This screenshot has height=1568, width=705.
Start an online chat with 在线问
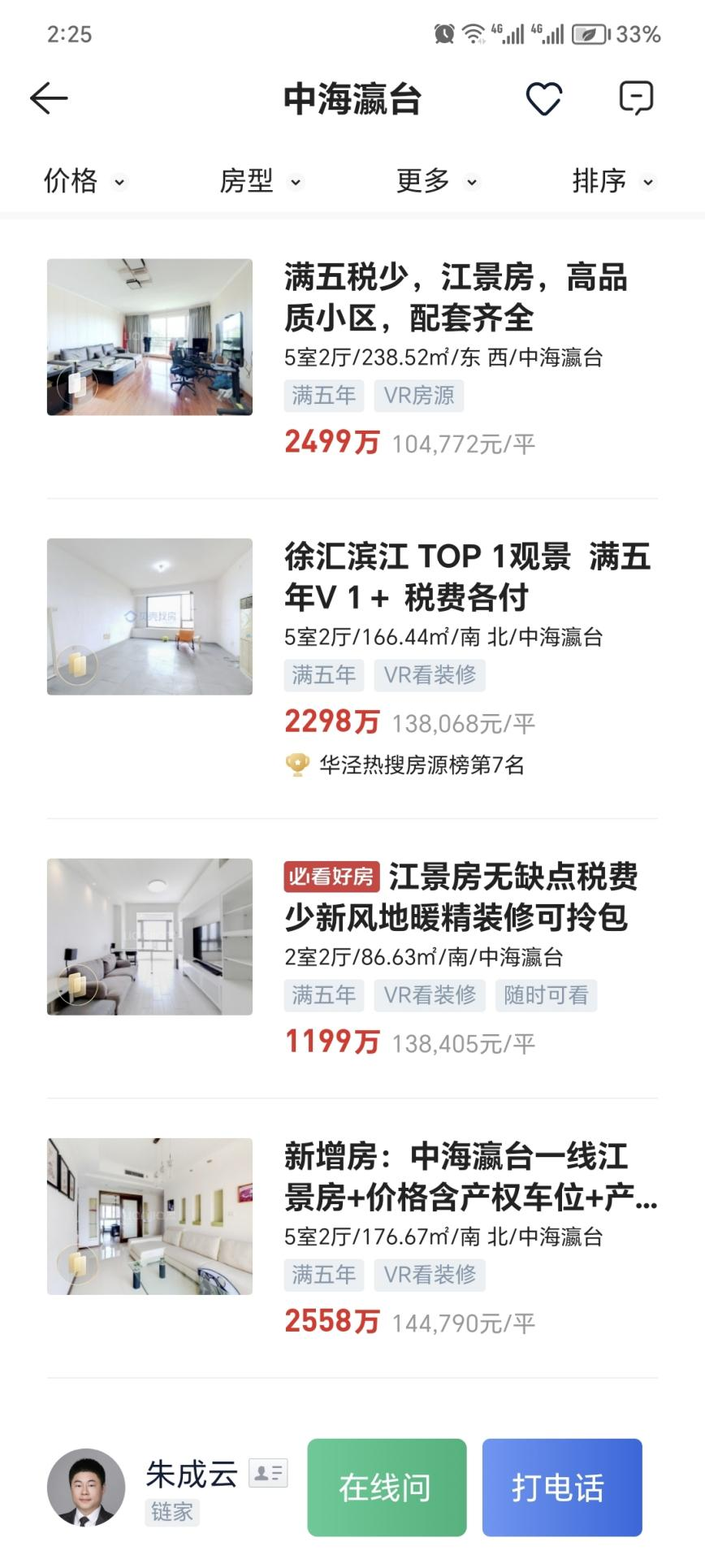387,1488
